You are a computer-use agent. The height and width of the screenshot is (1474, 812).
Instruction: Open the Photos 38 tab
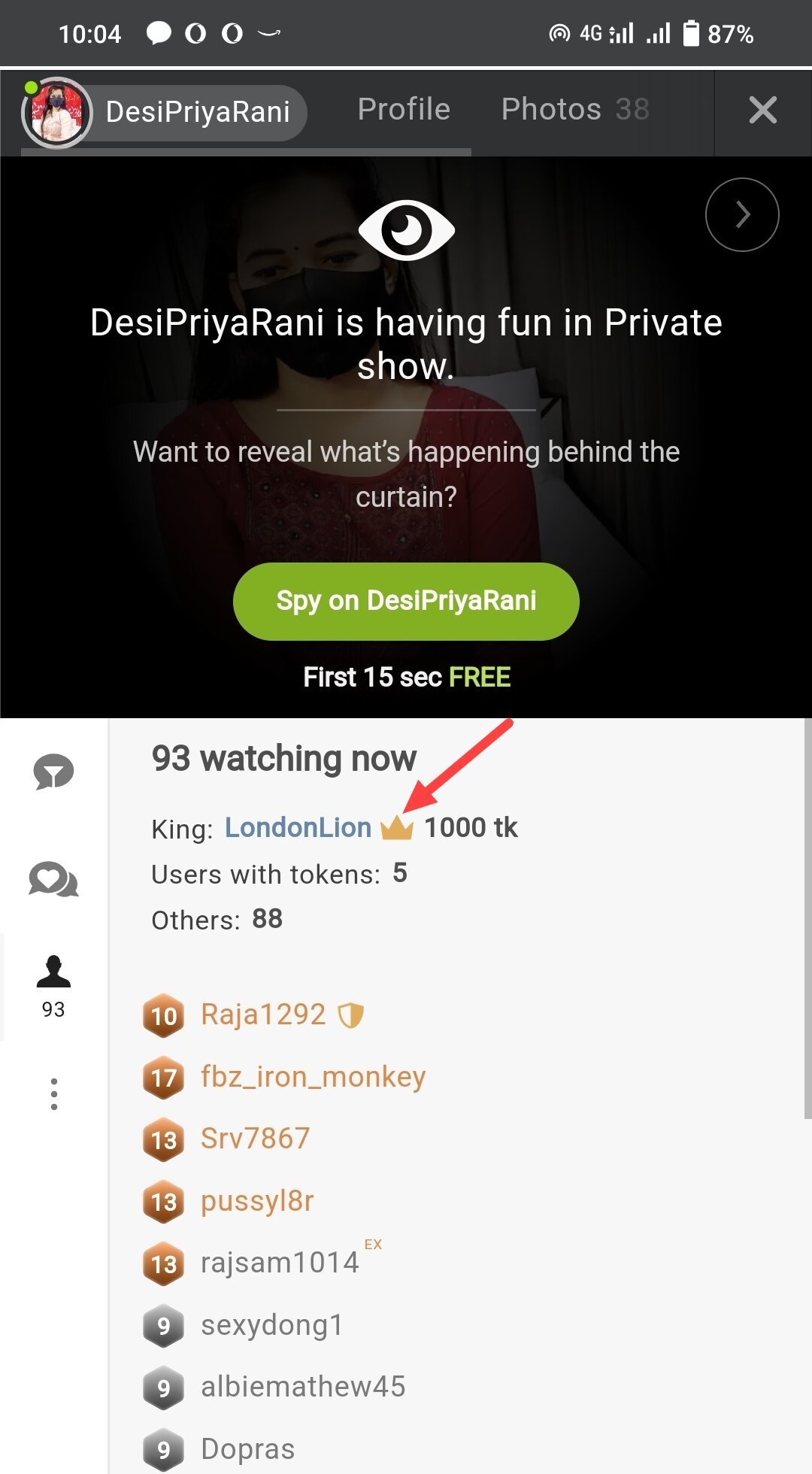[x=575, y=110]
